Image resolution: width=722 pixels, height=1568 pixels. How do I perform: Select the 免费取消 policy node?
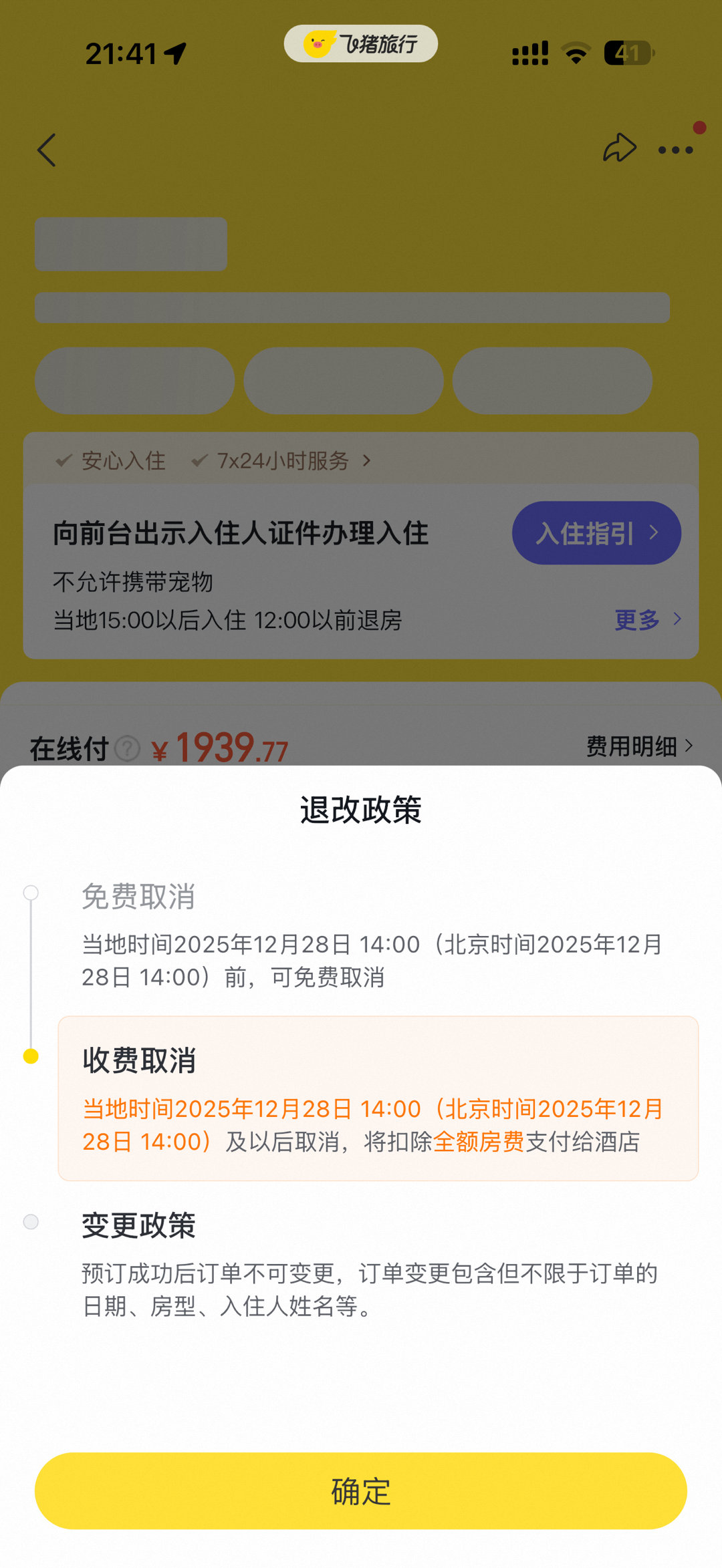point(29,893)
